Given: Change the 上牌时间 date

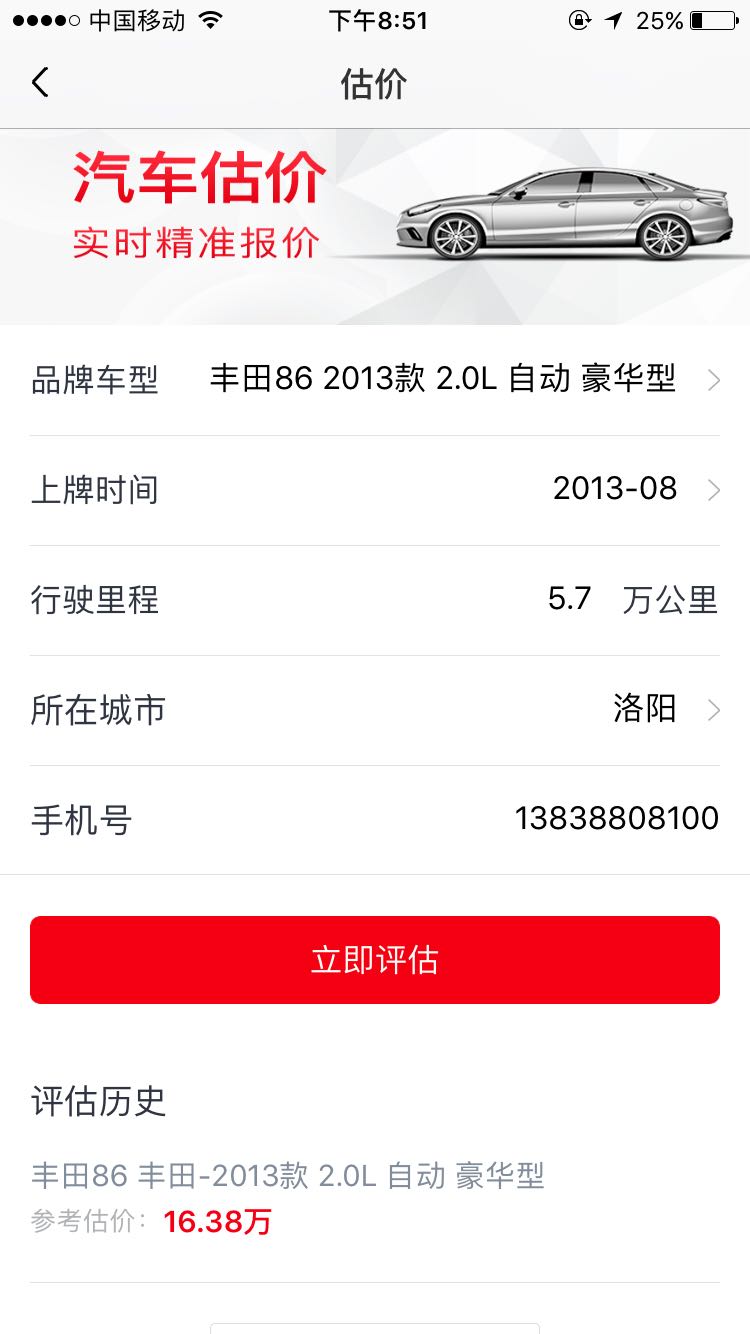Looking at the screenshot, I should [x=614, y=489].
